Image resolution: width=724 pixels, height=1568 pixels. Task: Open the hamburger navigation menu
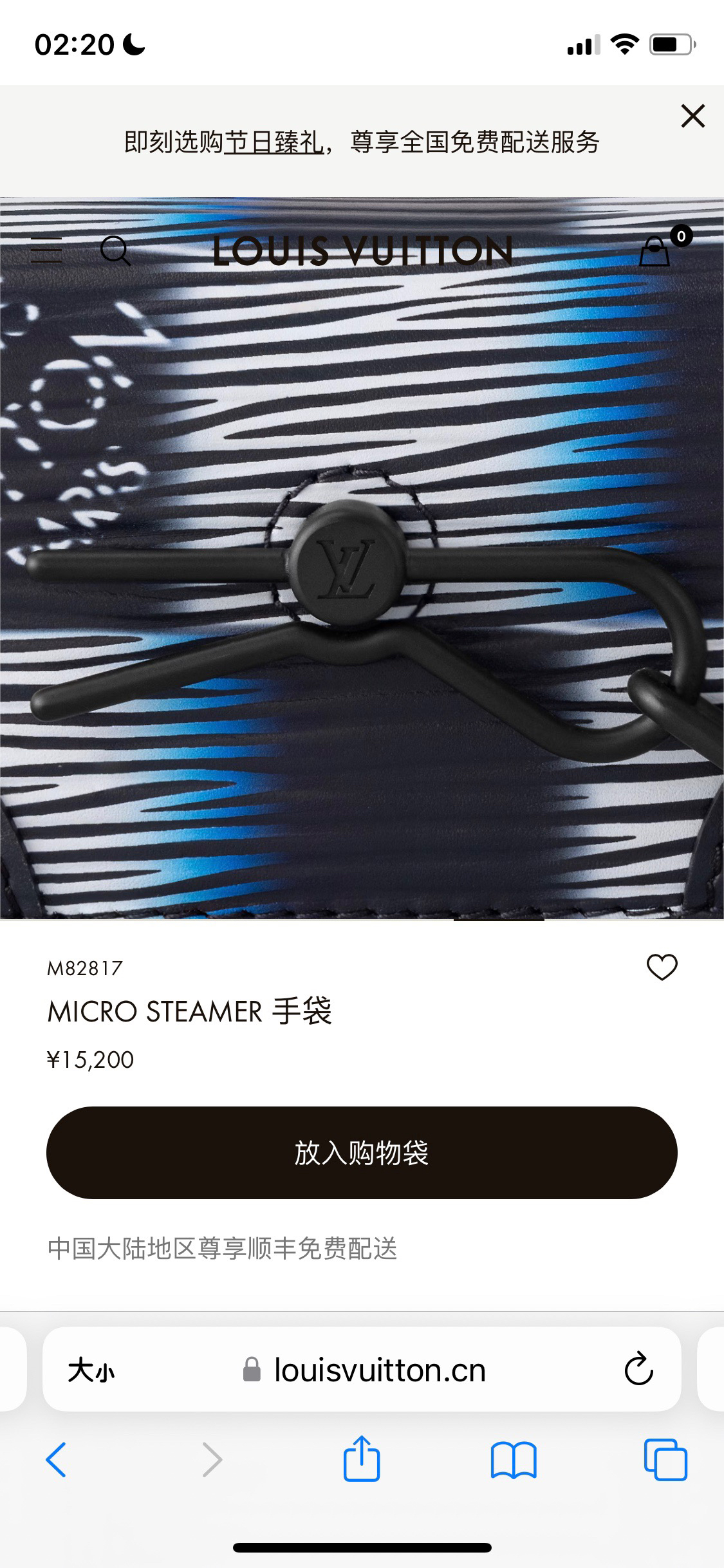(46, 250)
